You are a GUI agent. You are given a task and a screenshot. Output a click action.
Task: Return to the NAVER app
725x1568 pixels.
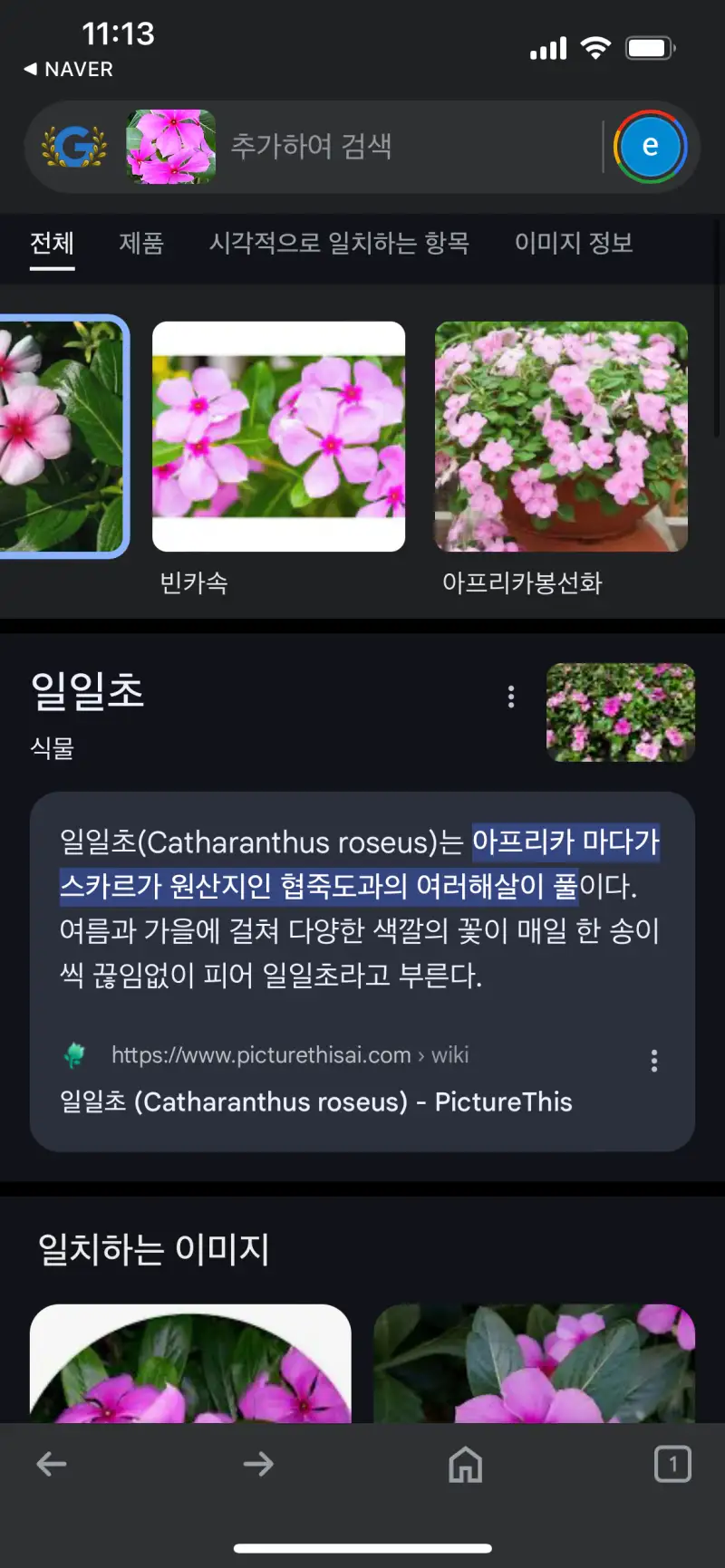pyautogui.click(x=69, y=69)
